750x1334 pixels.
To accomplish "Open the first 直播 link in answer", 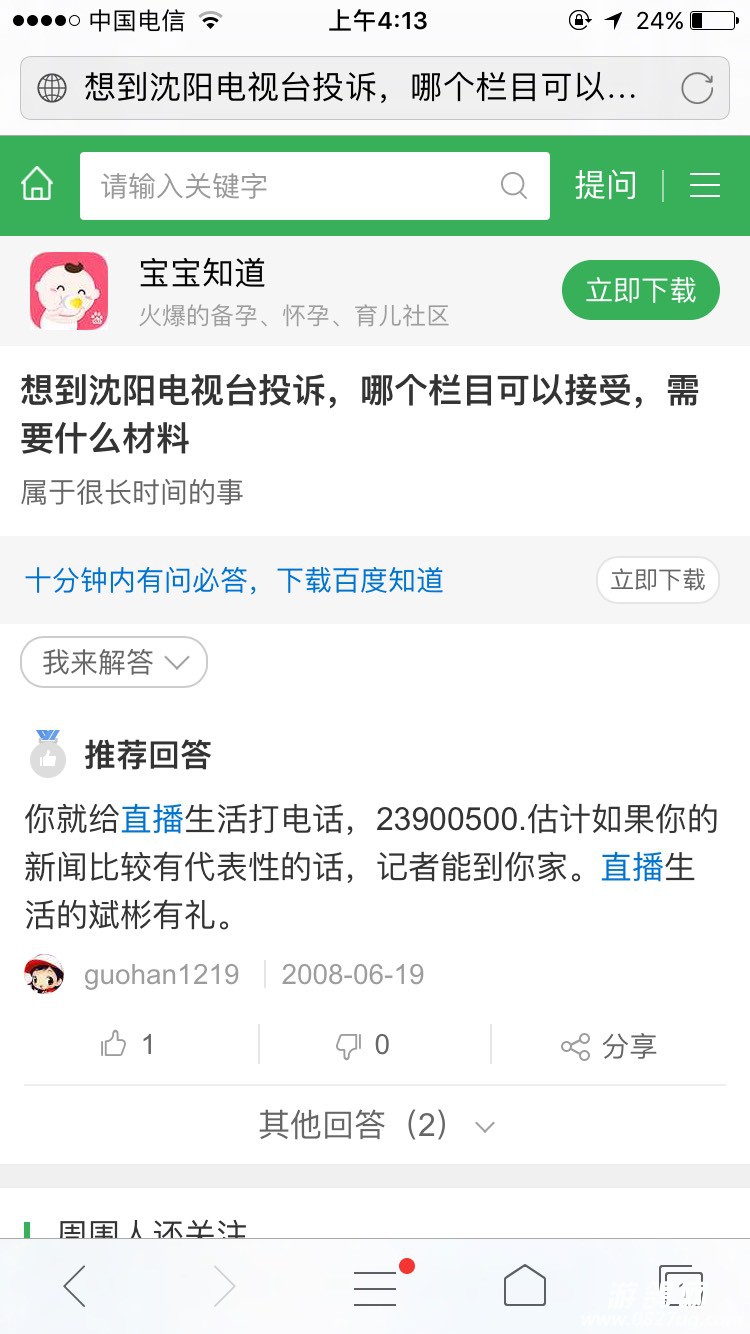I will (152, 820).
